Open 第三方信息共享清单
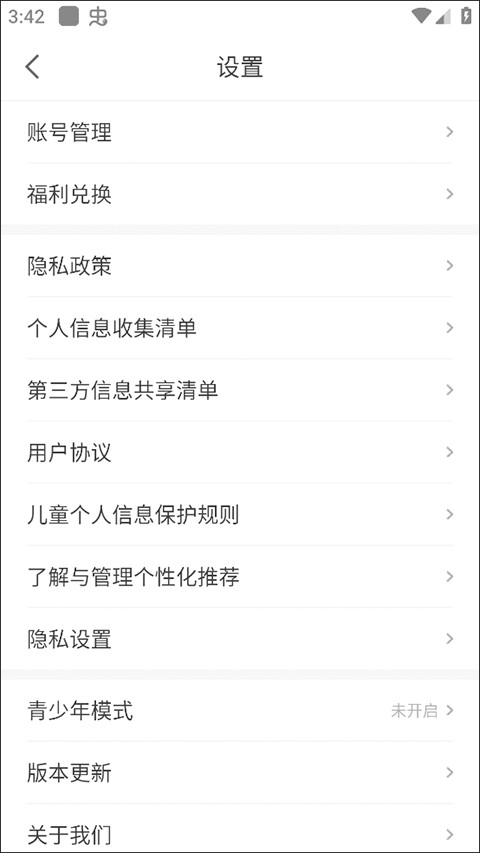Image resolution: width=480 pixels, height=853 pixels. point(240,390)
